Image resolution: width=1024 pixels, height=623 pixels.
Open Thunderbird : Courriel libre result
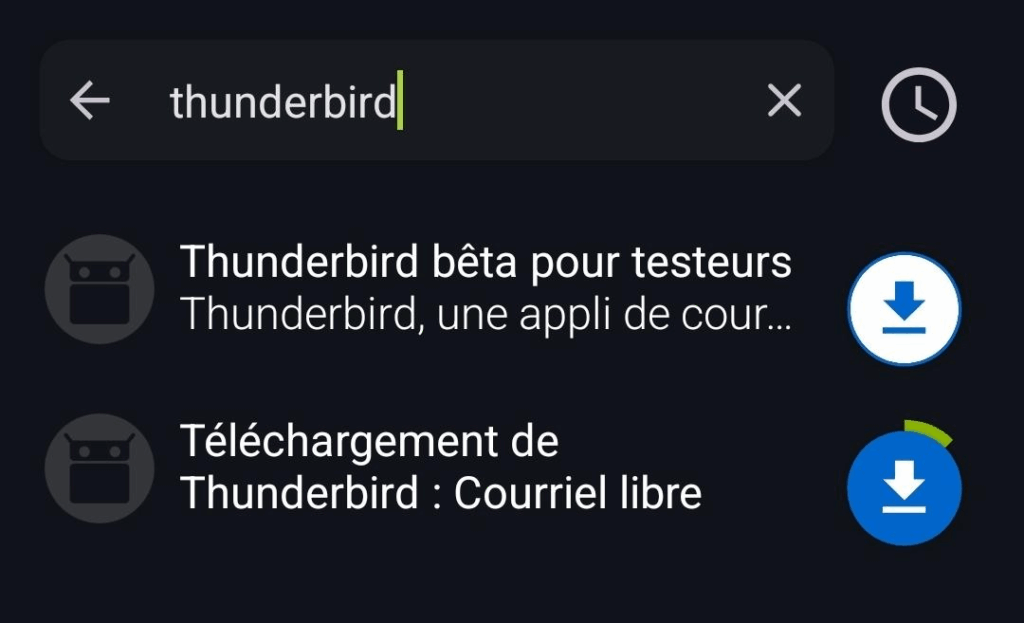(x=440, y=468)
